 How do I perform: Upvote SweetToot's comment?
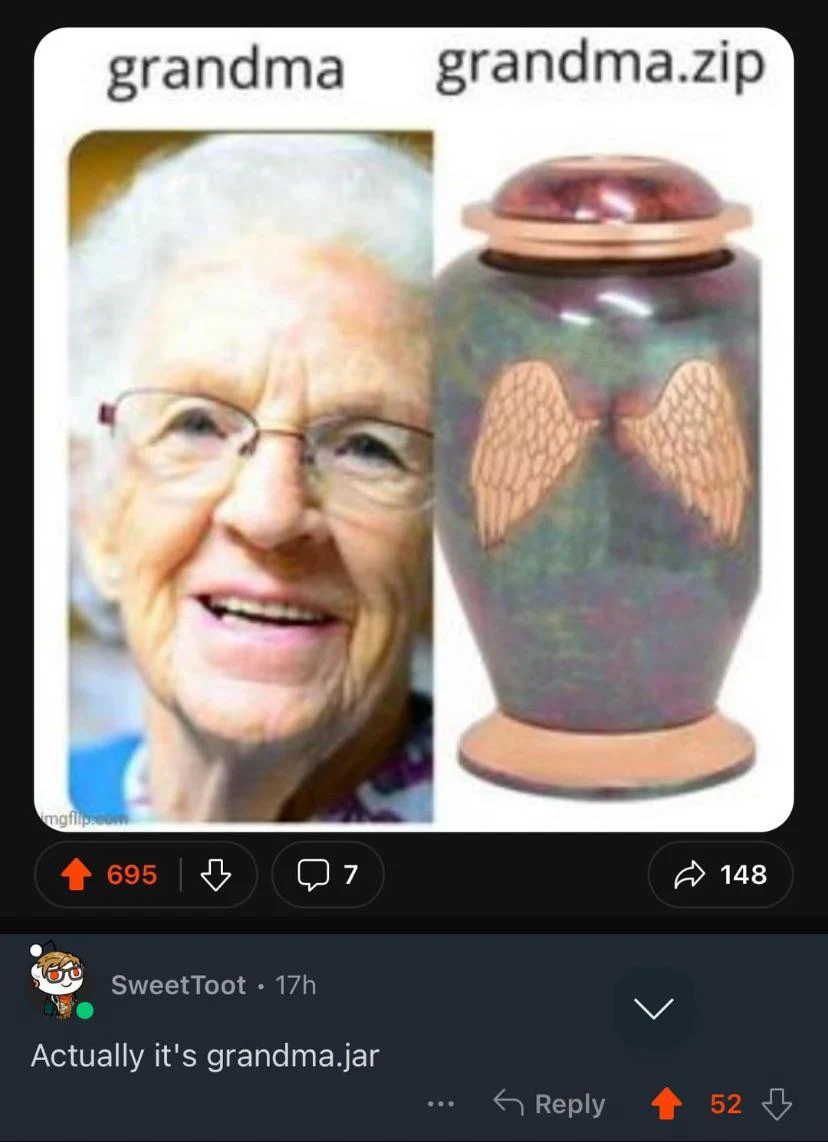[x=666, y=1104]
